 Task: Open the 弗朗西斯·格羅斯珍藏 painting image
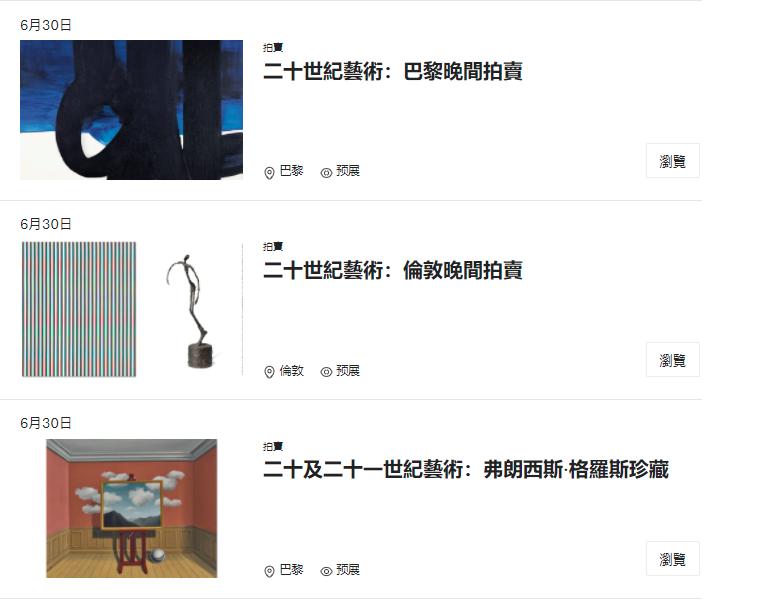(x=131, y=508)
